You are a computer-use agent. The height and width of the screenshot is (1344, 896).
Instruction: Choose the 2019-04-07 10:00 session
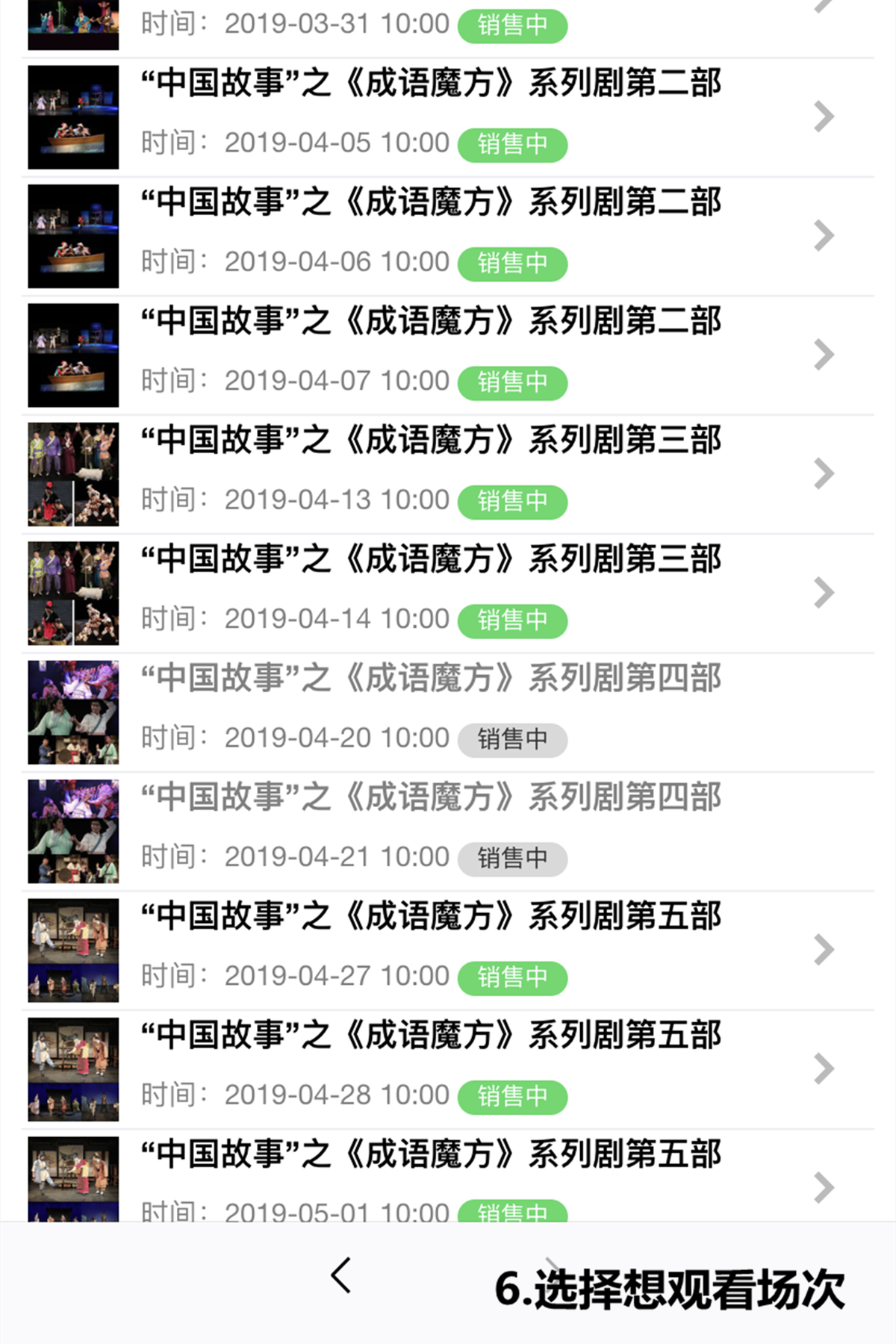448,355
